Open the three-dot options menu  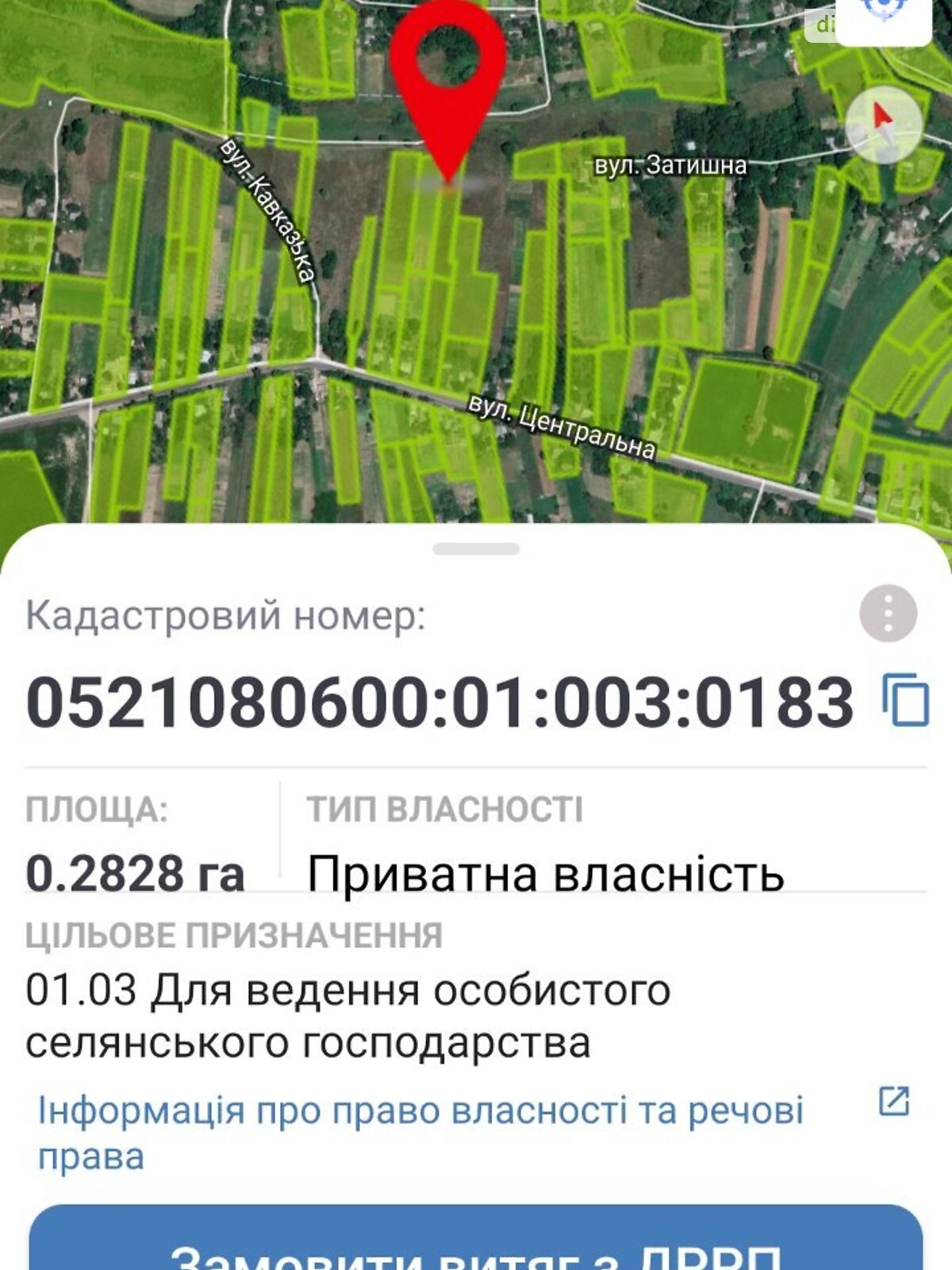(x=888, y=614)
